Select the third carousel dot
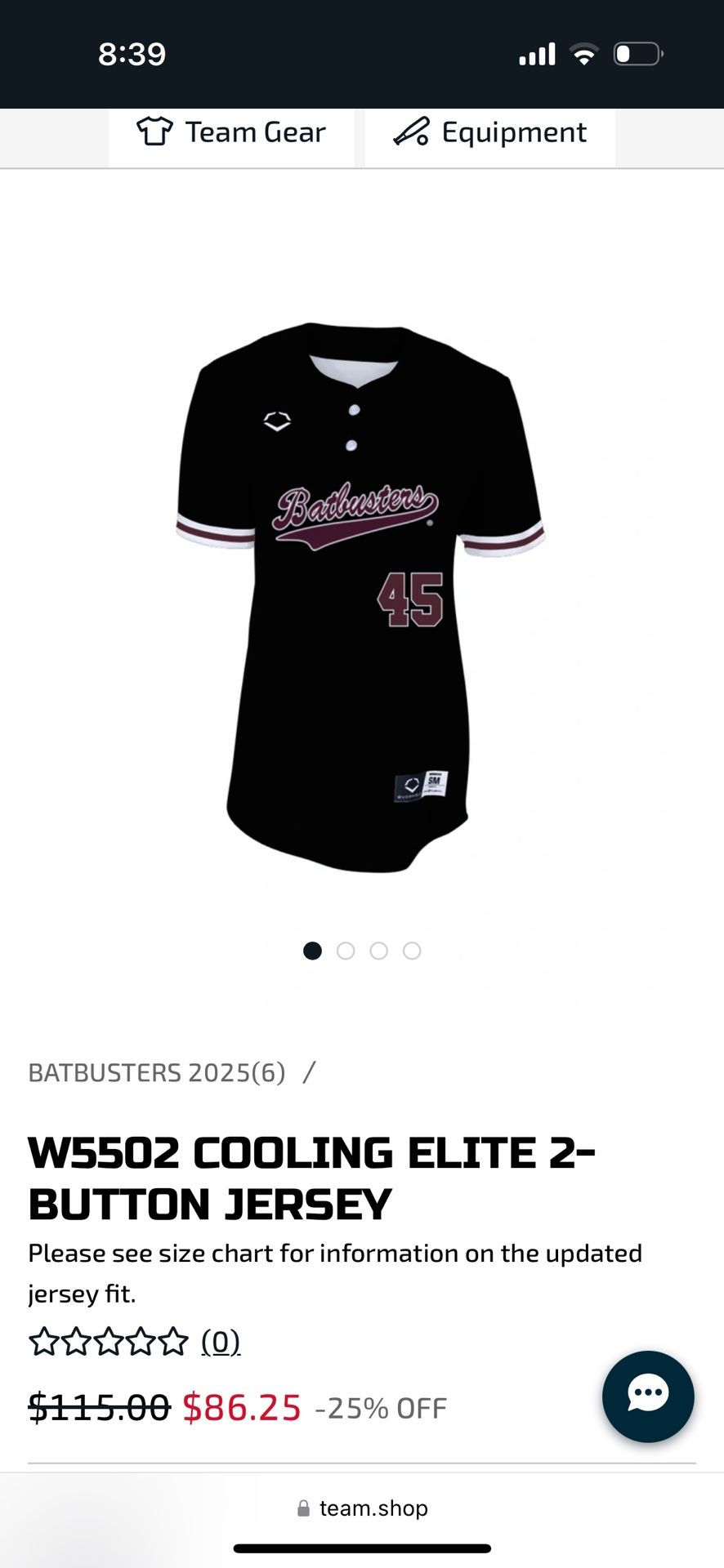724x1568 pixels. coord(378,951)
